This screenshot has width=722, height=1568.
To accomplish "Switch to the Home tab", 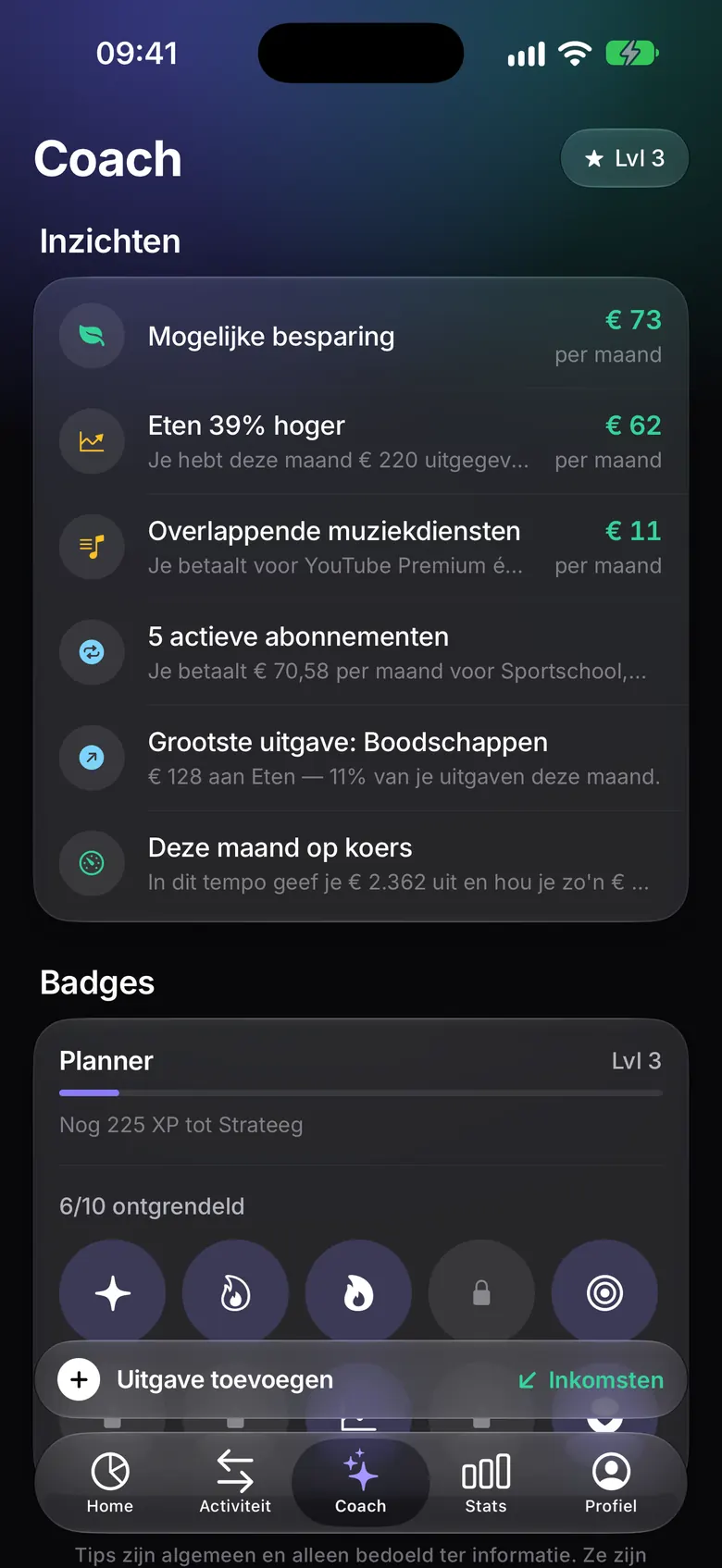I will pyautogui.click(x=110, y=1483).
